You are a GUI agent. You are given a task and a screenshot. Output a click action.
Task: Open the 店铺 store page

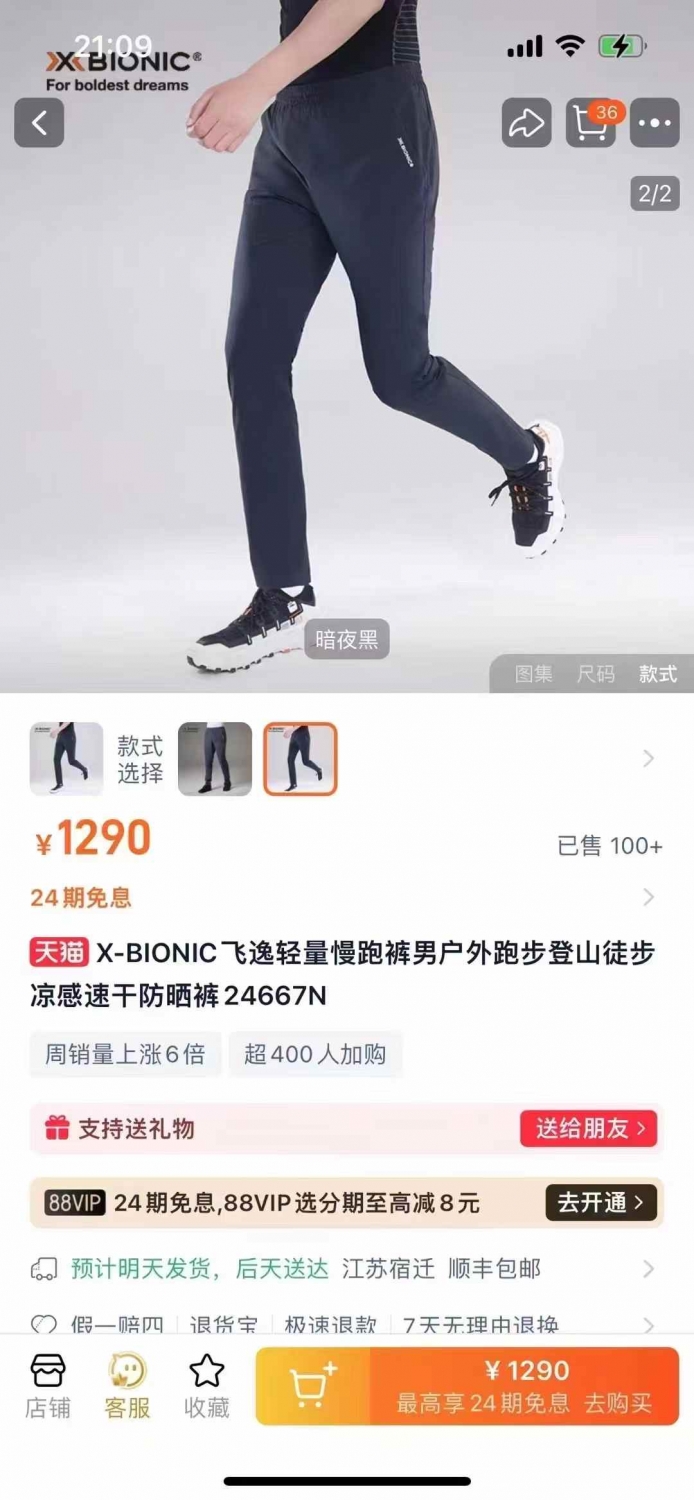pyautogui.click(x=48, y=1386)
